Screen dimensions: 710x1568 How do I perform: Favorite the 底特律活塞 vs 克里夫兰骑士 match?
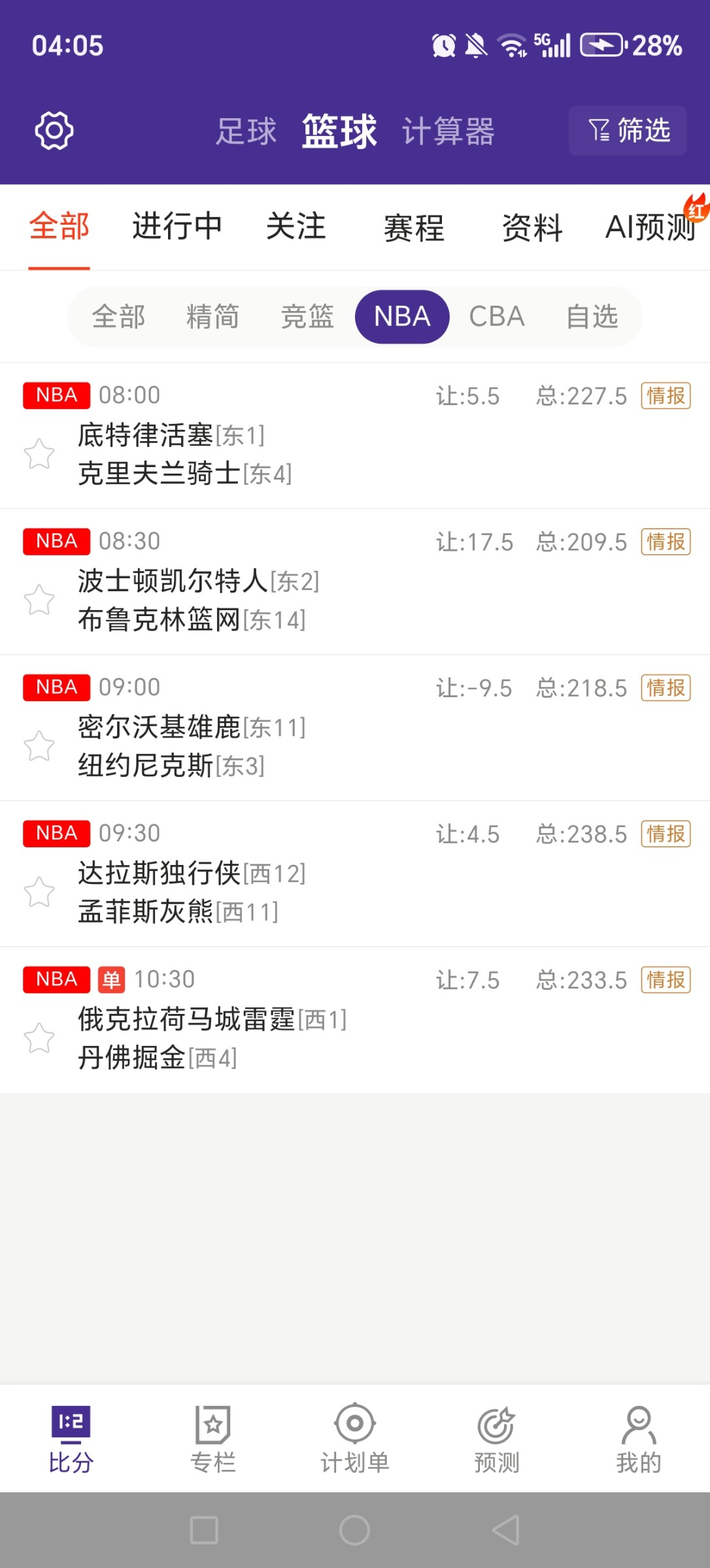point(41,455)
